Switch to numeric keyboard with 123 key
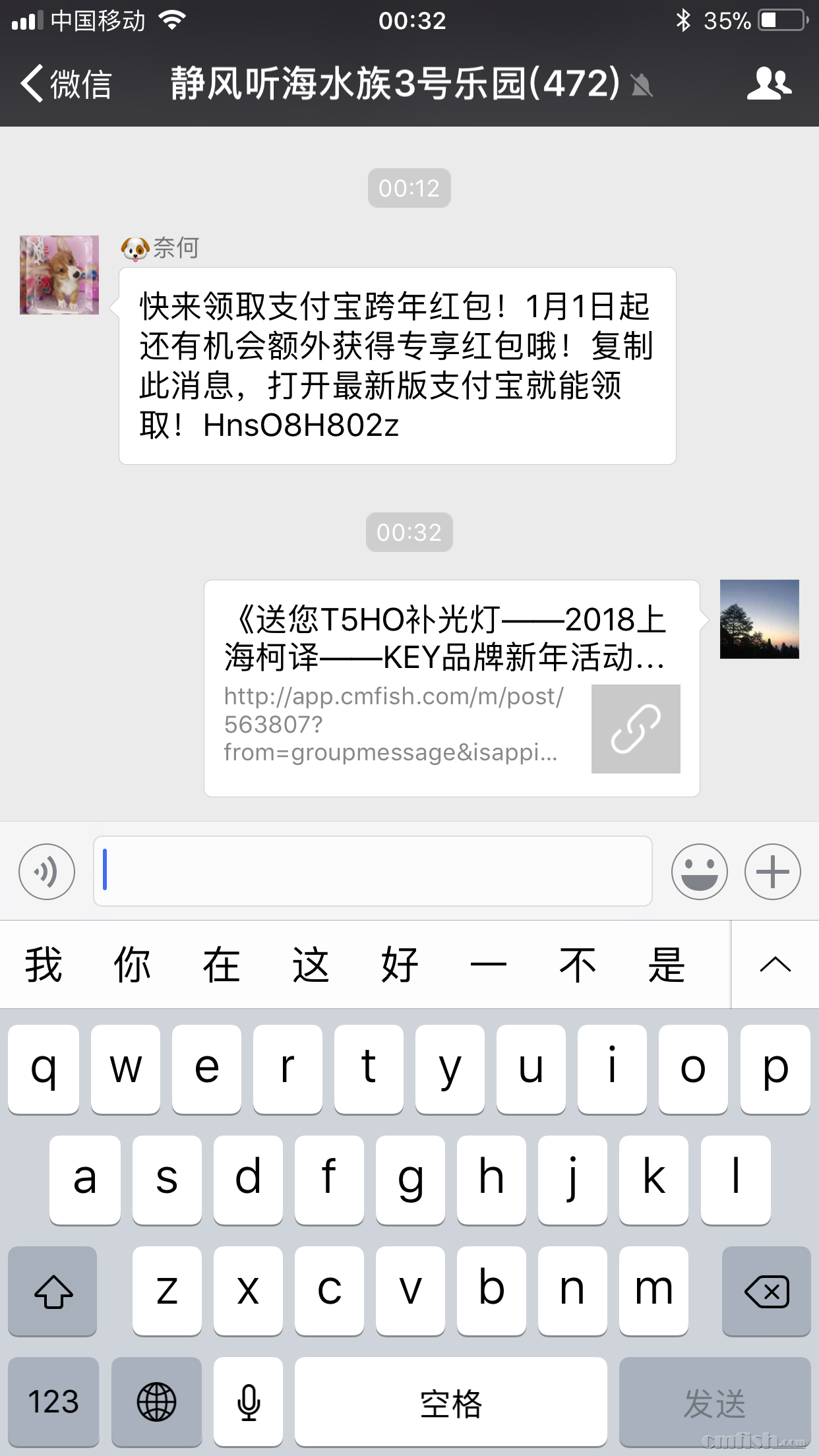 tap(53, 1401)
